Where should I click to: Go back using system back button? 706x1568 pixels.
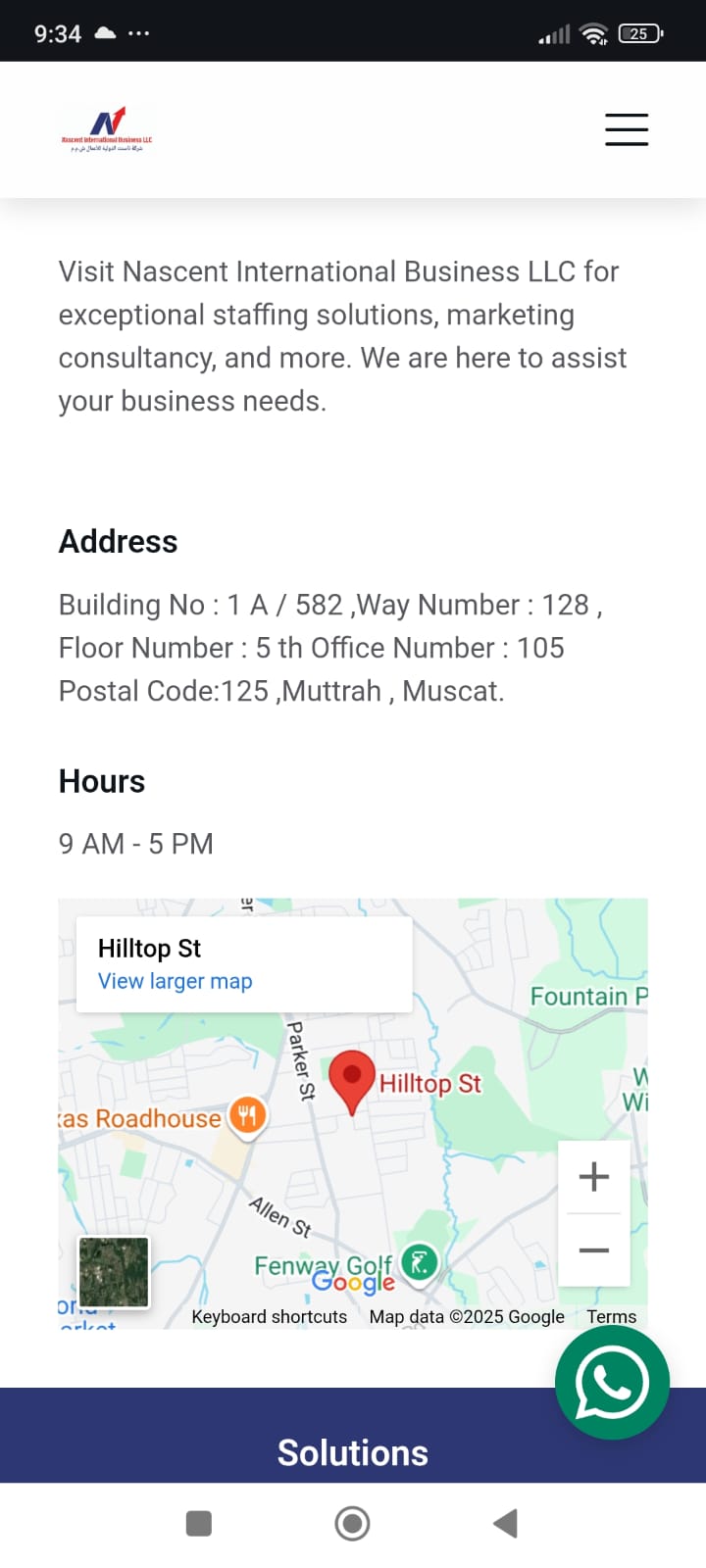pyautogui.click(x=505, y=1523)
